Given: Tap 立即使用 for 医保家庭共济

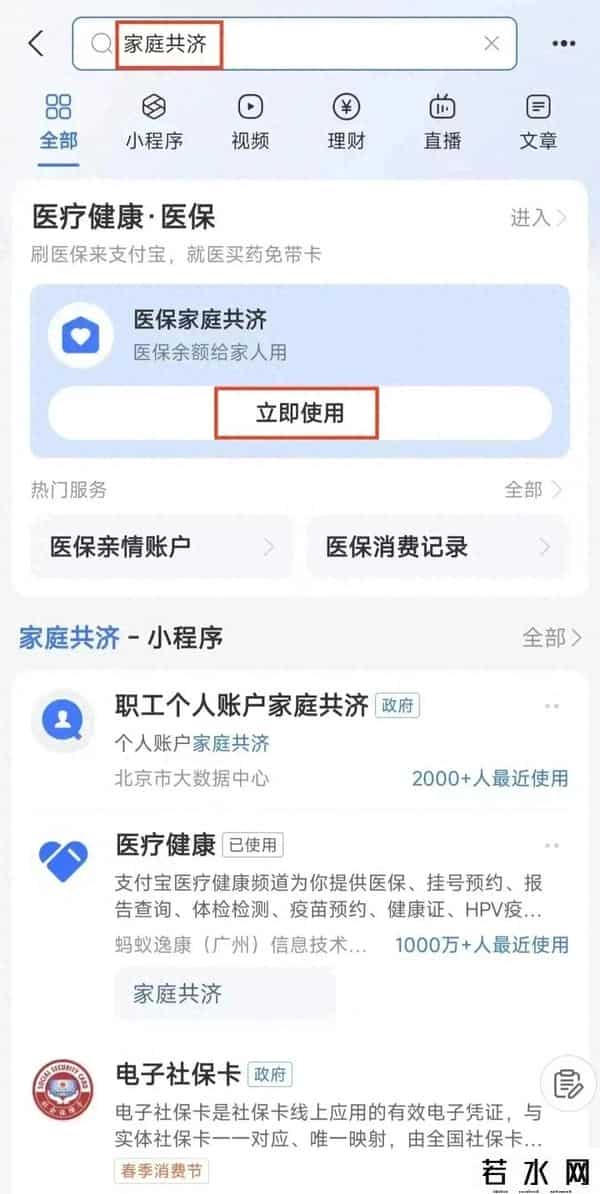Looking at the screenshot, I should (298, 413).
